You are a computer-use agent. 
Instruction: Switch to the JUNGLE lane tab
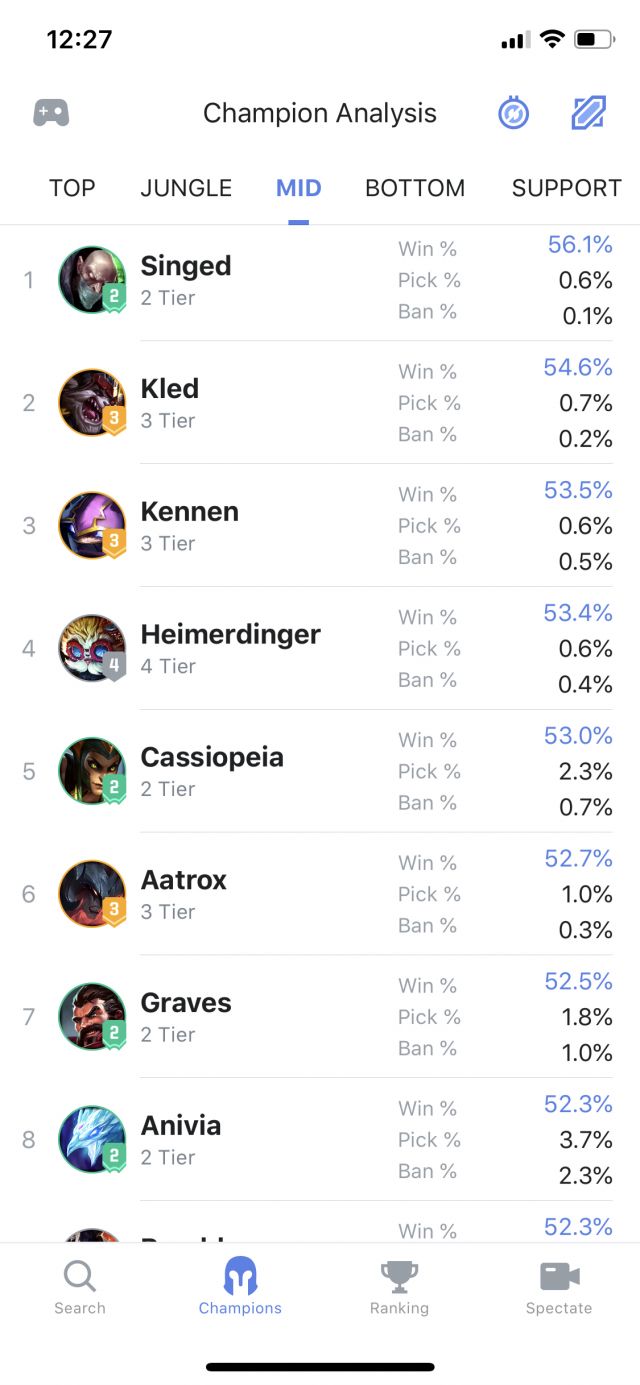point(186,188)
